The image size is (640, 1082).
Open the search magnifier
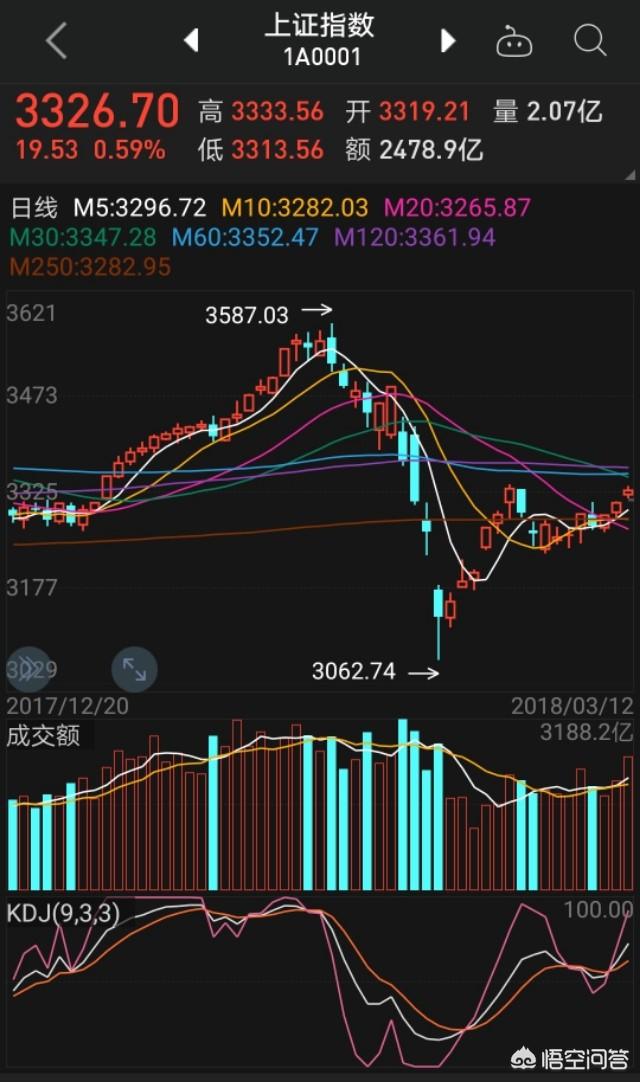tap(590, 41)
